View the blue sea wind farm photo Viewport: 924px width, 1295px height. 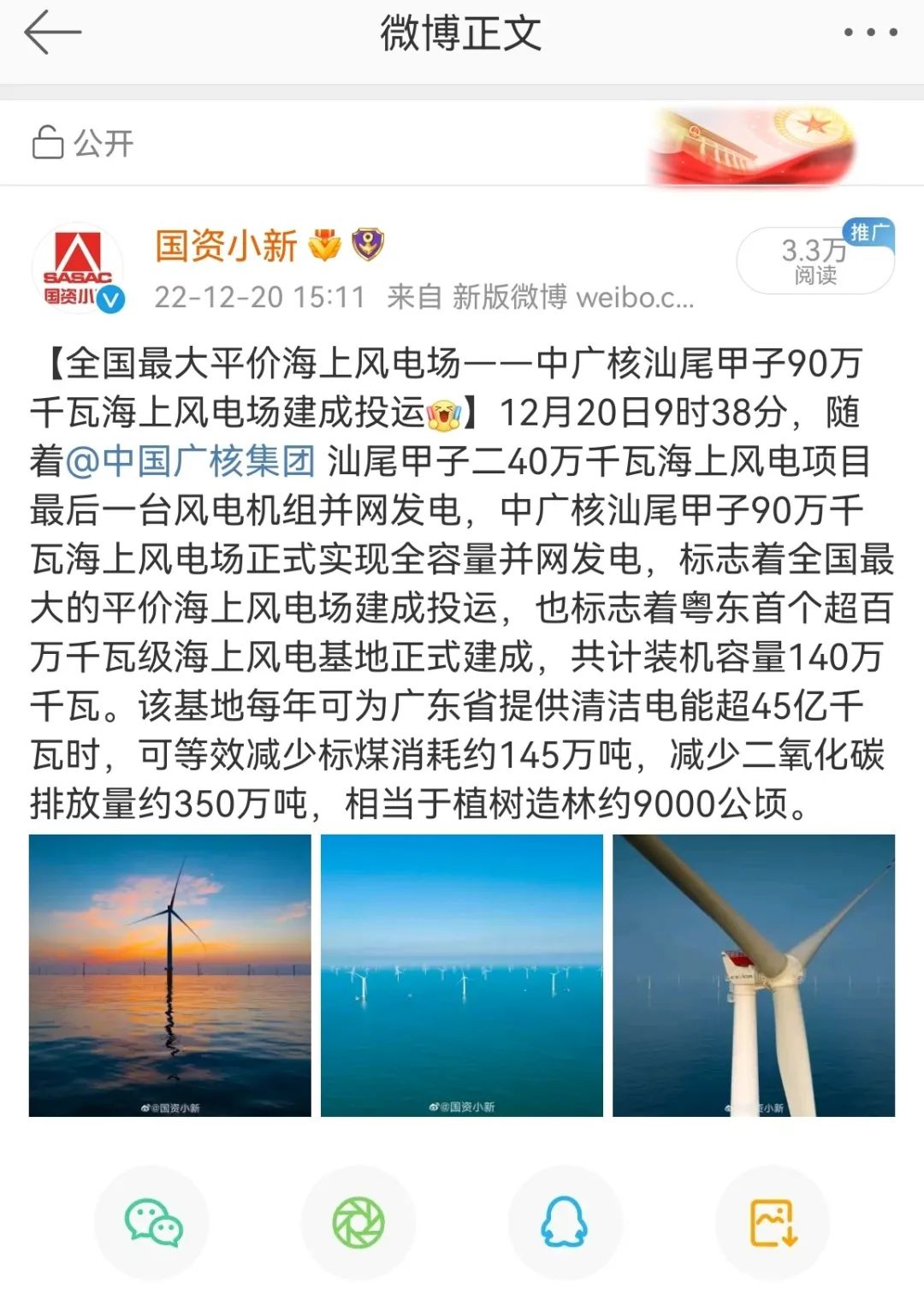[462, 975]
